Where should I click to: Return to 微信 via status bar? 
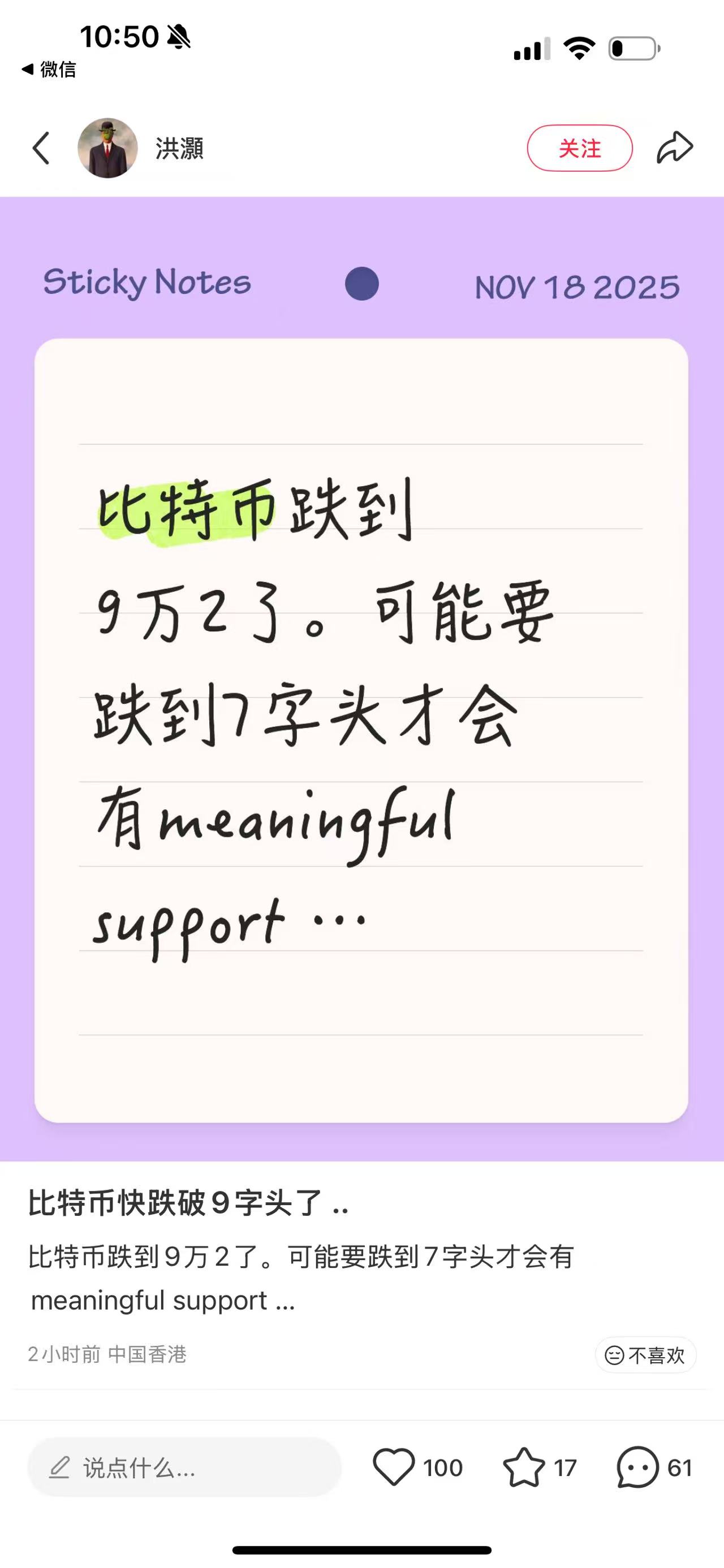click(49, 70)
